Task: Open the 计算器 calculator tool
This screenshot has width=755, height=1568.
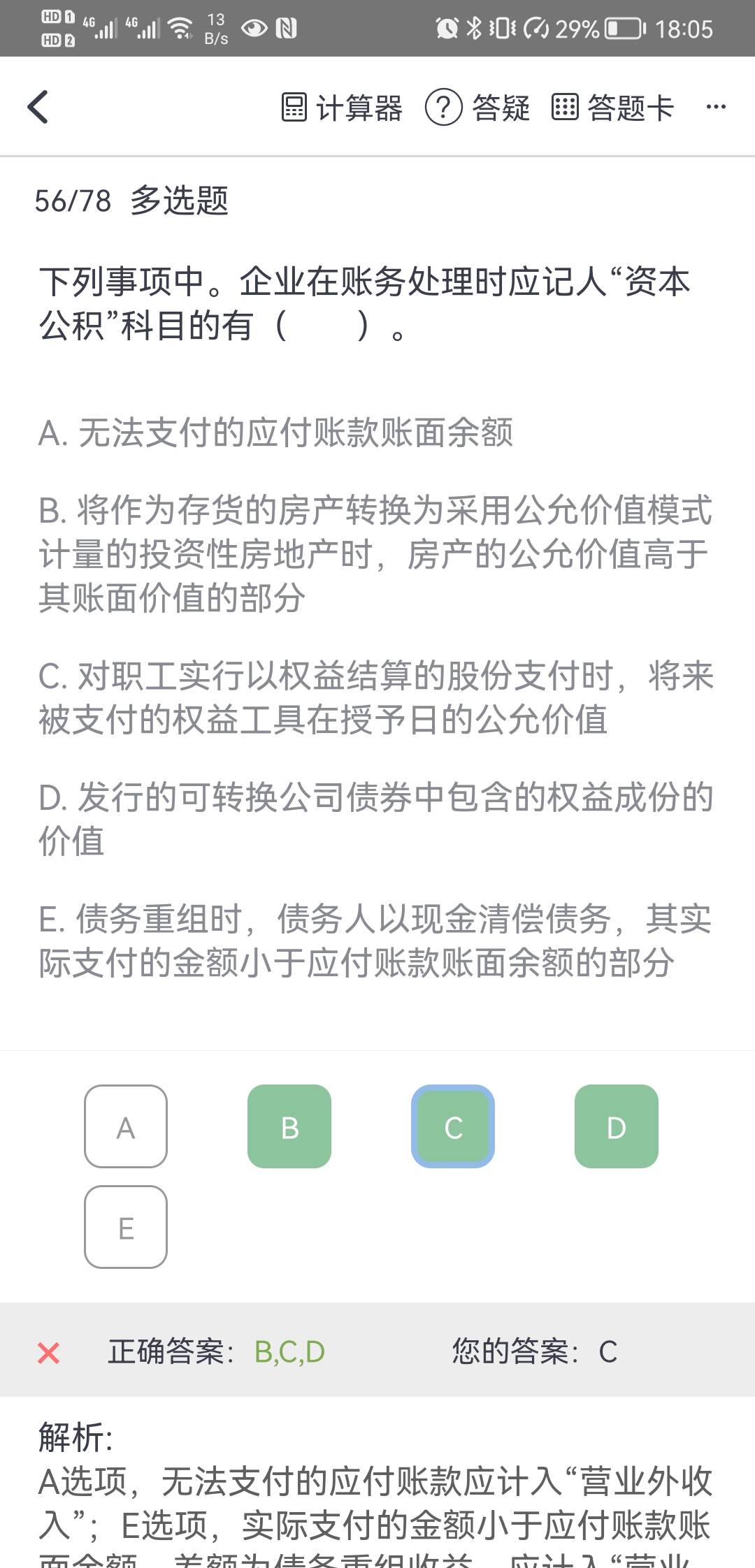Action: [342, 108]
